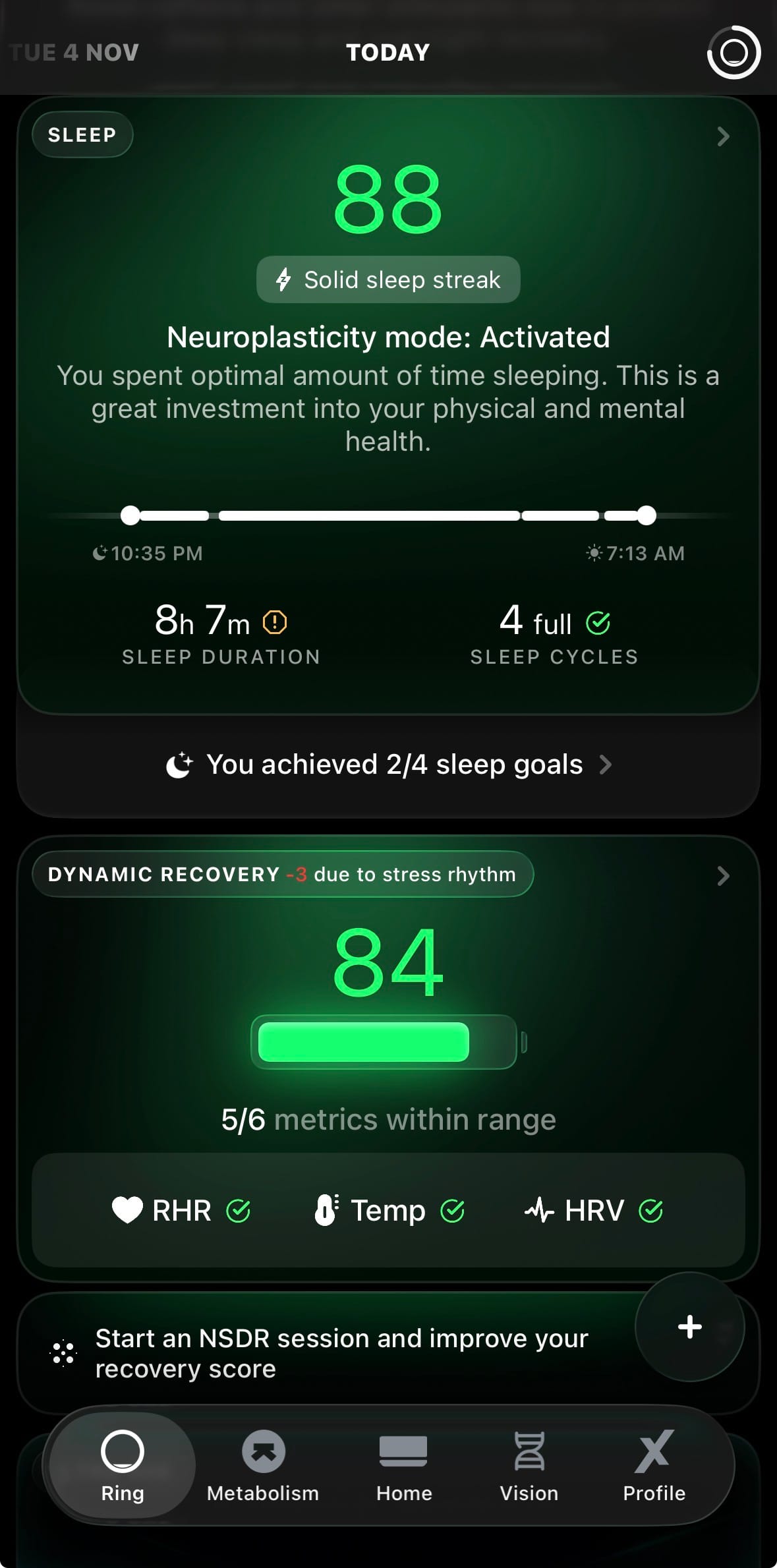Open the ring status icon
This screenshot has width=777, height=1568.
734,52
